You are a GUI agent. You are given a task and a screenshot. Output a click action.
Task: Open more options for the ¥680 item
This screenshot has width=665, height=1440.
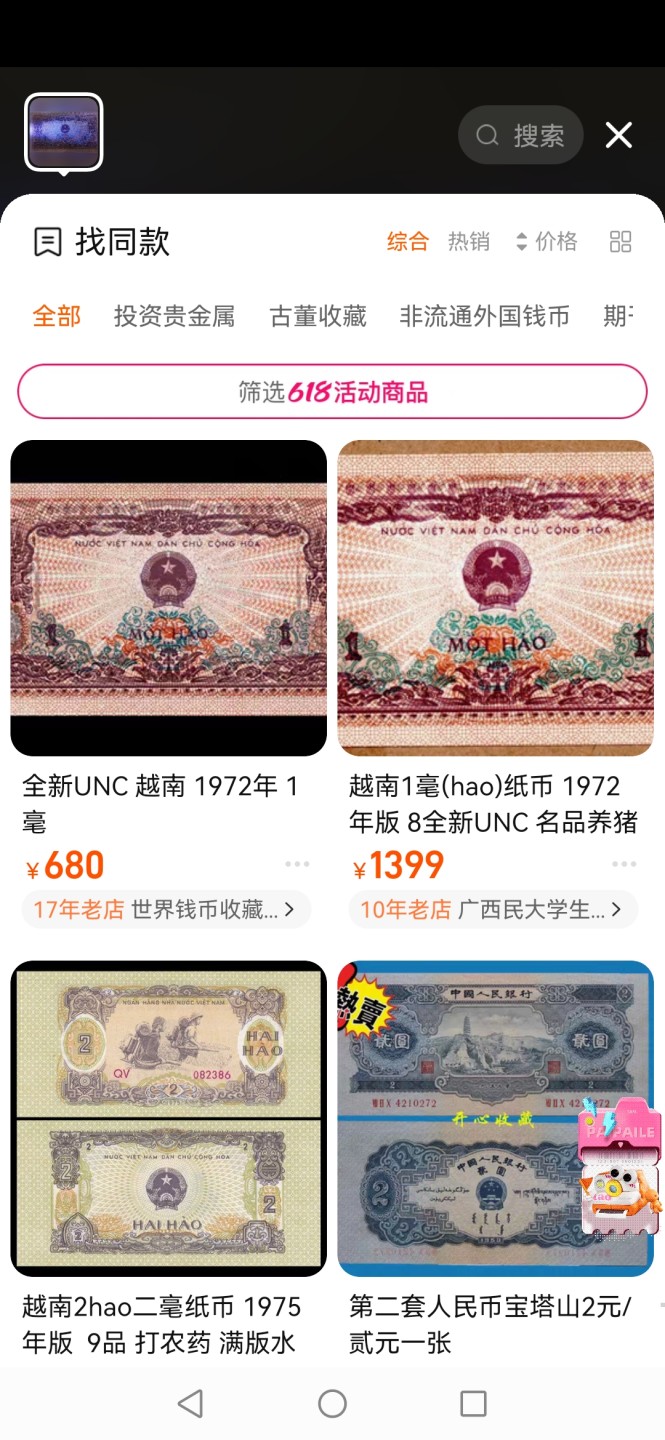297,864
